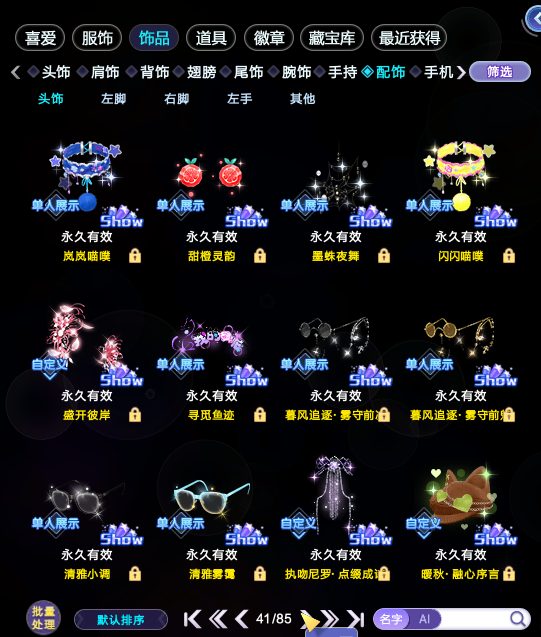Viewport: 541px width, 637px height.
Task: Open the 服饰 tab
Action: click(x=97, y=38)
